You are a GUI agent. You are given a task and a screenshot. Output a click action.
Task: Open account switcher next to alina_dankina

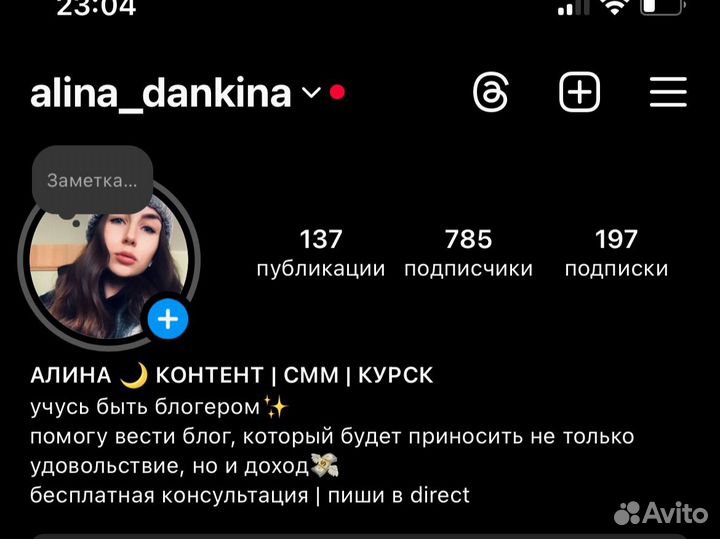[311, 93]
